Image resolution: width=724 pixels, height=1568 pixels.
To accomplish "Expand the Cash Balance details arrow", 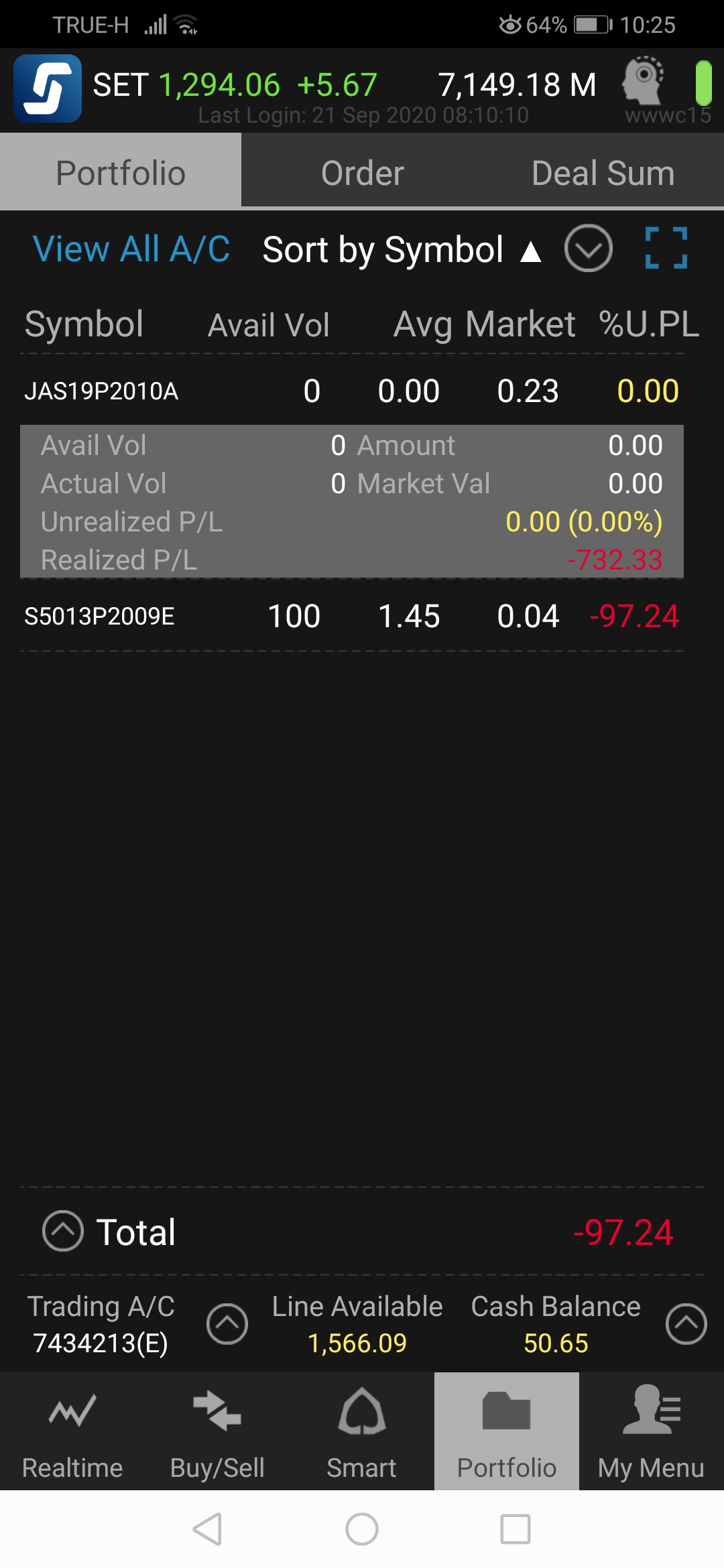I will [x=686, y=1323].
